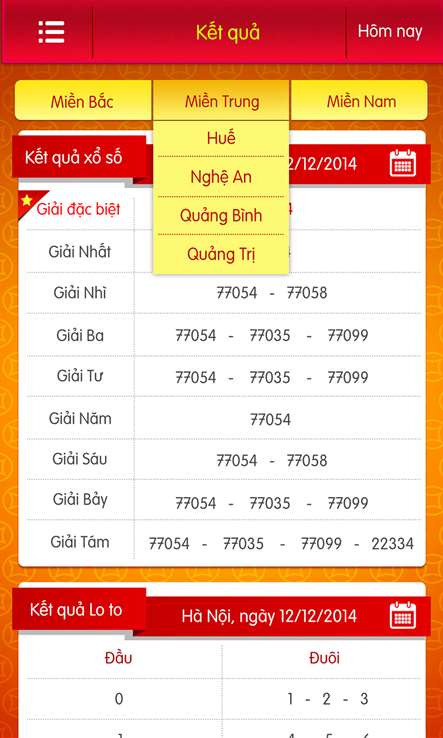Pick Quảng Trị in the dropdown
This screenshot has width=443, height=738.
click(x=221, y=254)
